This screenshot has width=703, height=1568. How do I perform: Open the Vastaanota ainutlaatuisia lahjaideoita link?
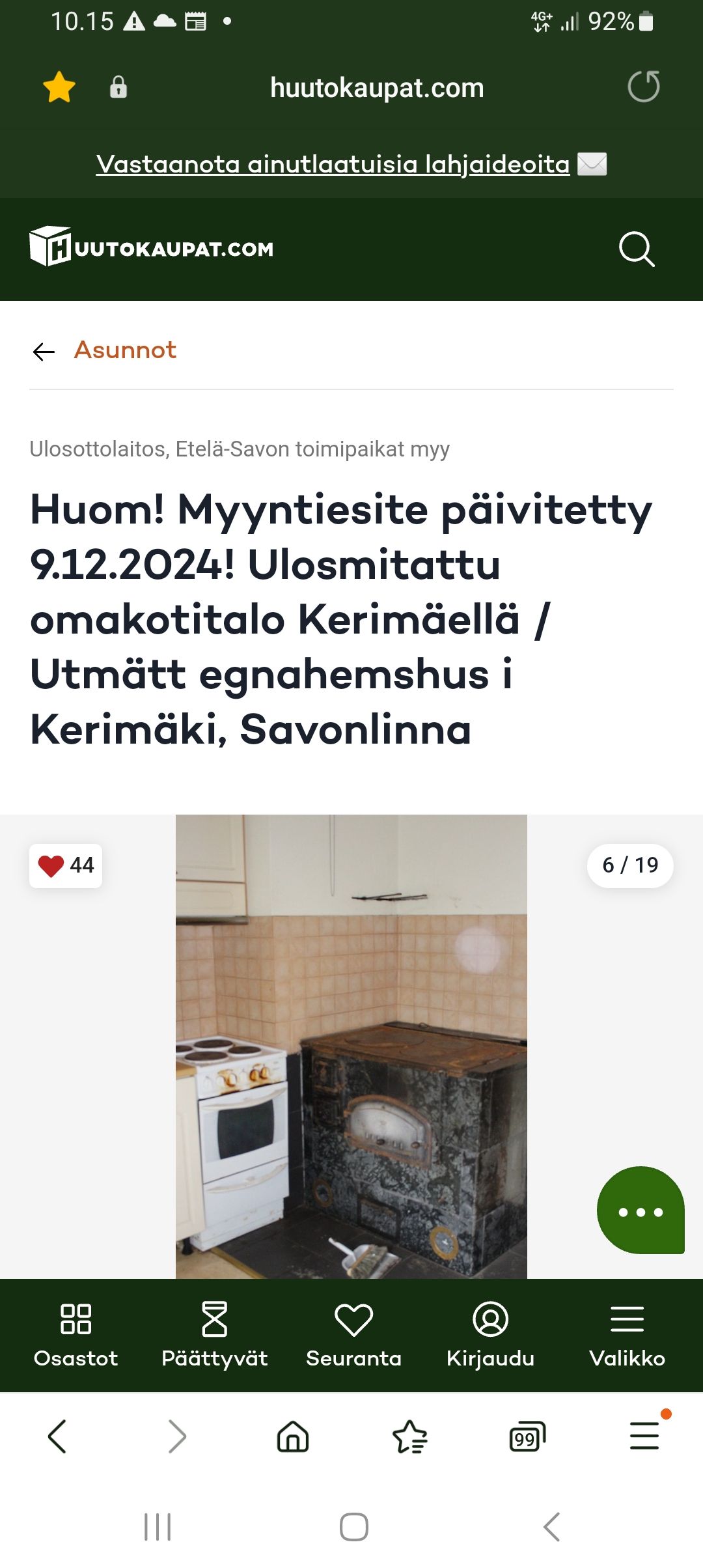coord(333,164)
